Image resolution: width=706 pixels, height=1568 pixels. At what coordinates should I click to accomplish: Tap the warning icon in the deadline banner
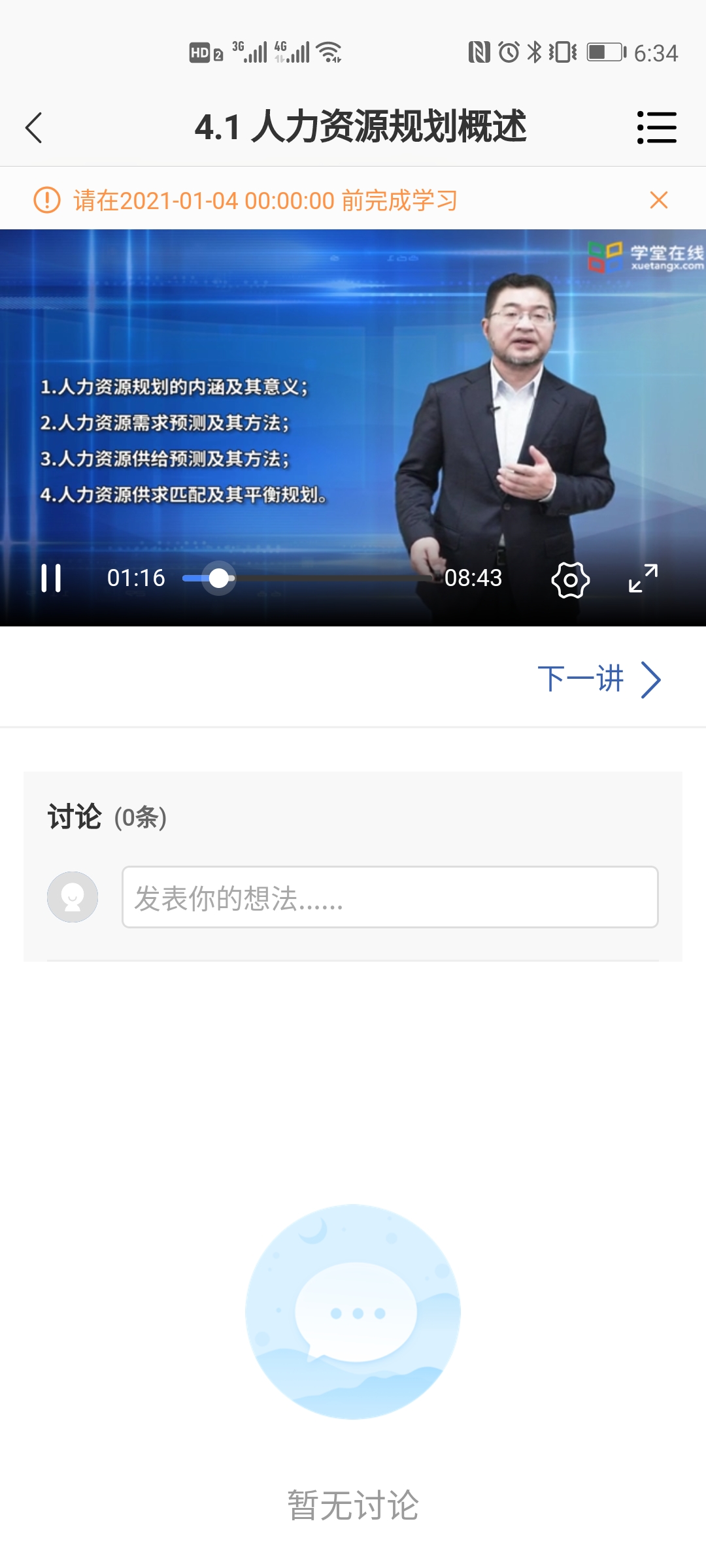(x=45, y=201)
